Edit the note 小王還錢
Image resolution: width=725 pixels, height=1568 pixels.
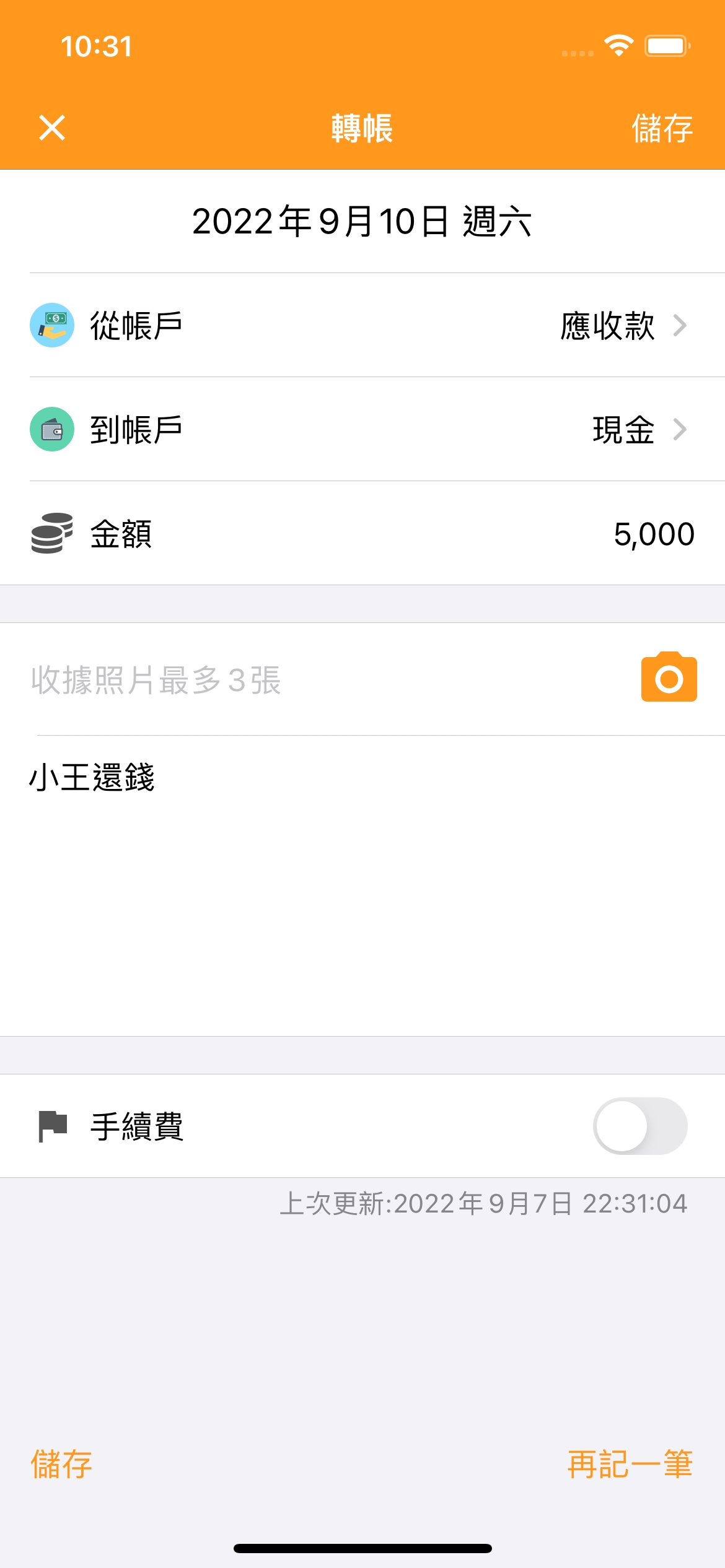point(93,777)
